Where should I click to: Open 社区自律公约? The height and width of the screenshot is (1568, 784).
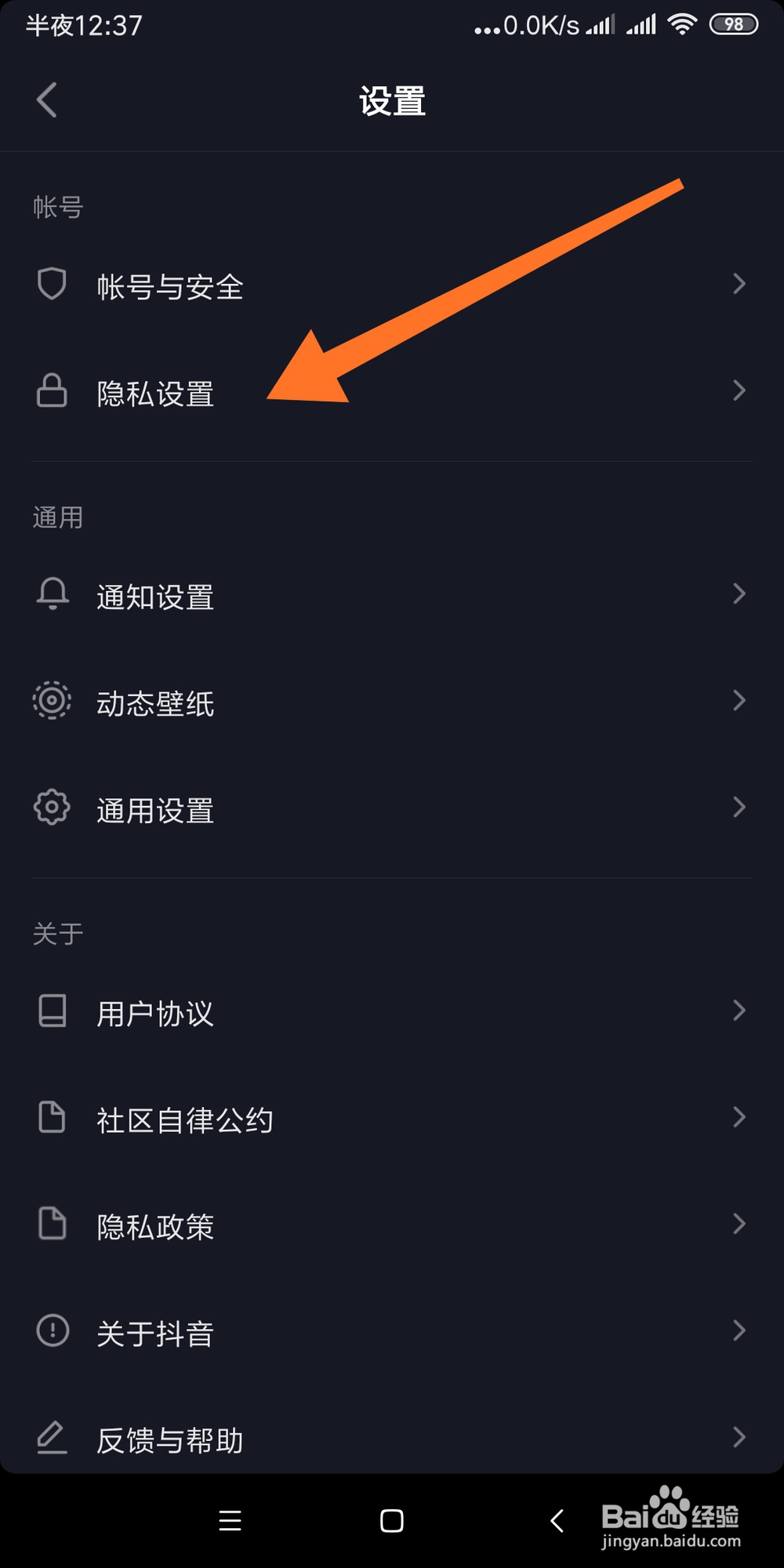coord(392,1119)
